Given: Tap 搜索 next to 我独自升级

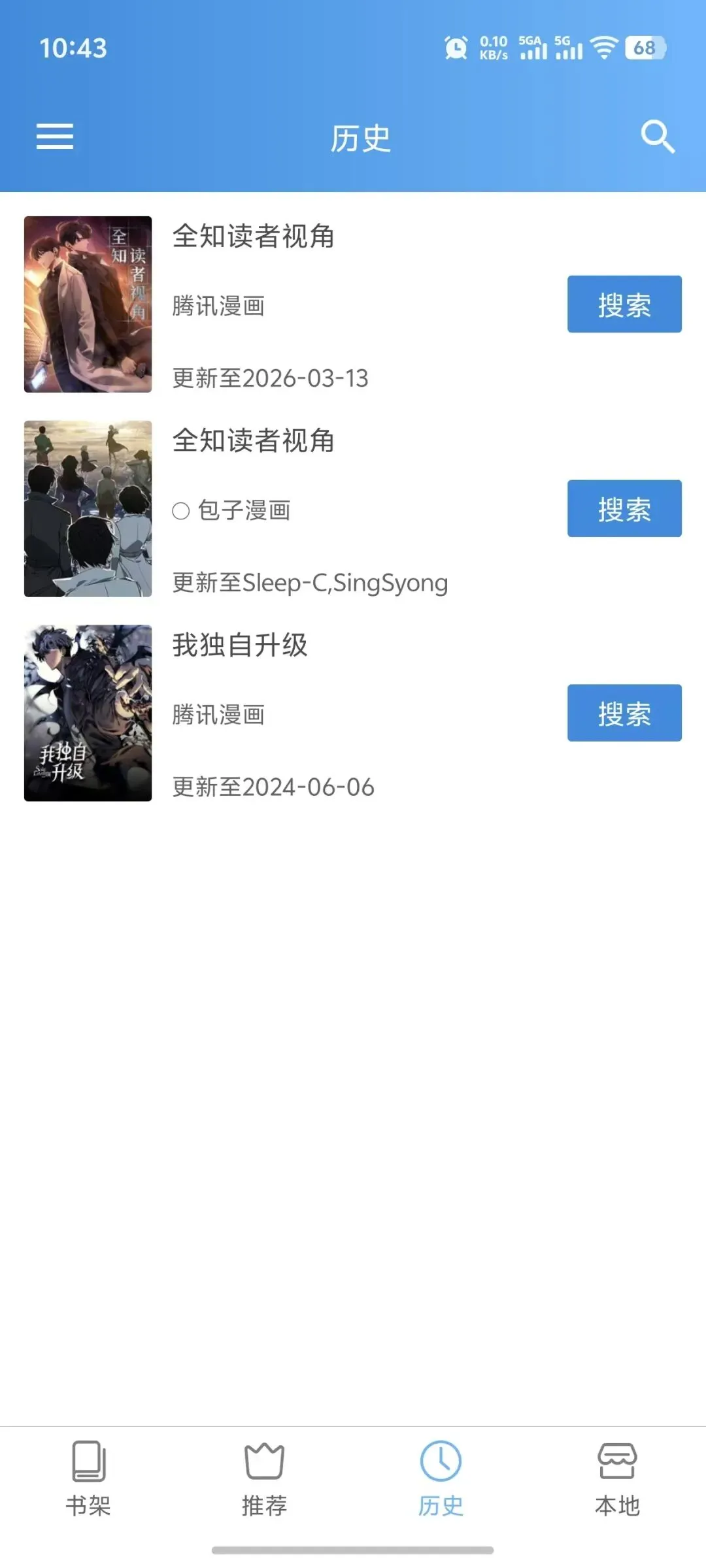Looking at the screenshot, I should point(624,713).
